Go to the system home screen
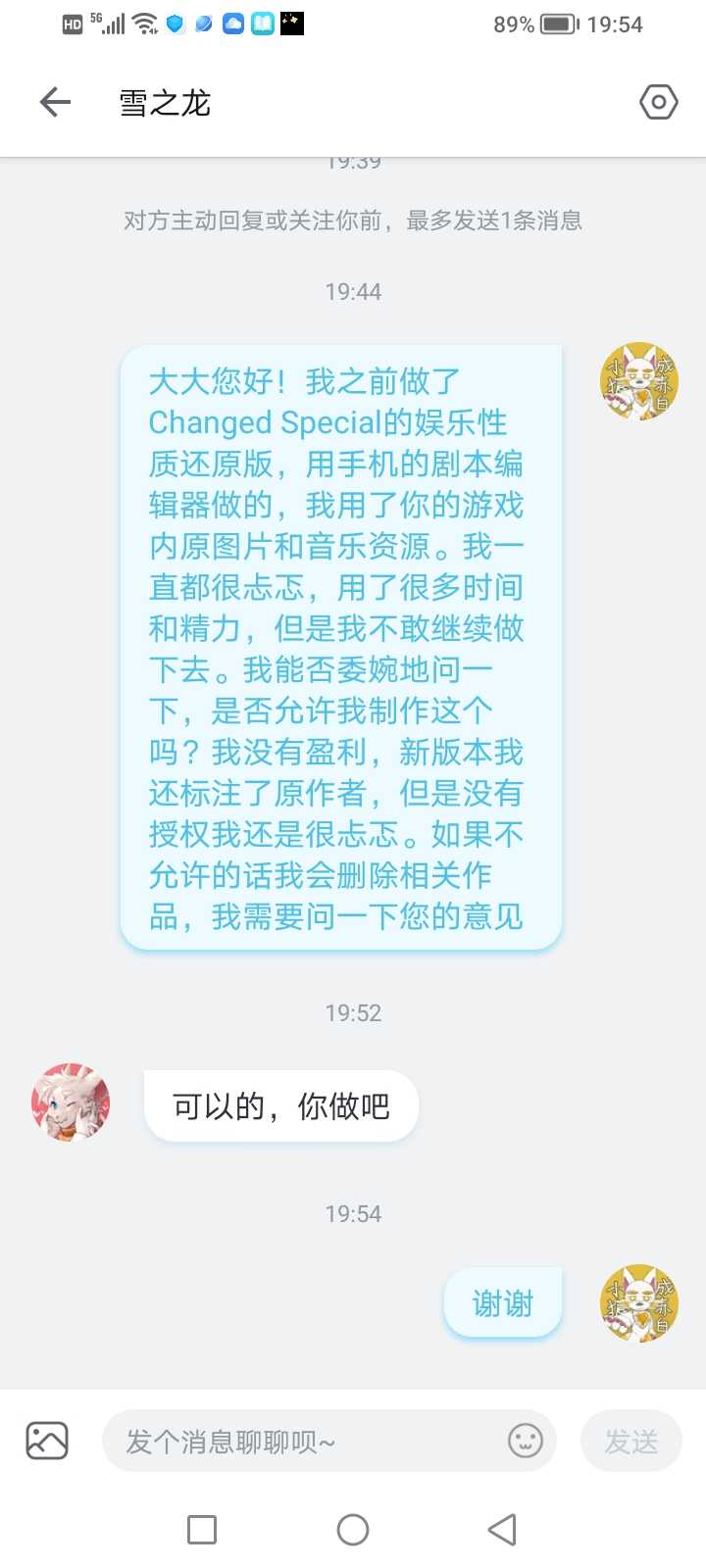 (x=353, y=1530)
